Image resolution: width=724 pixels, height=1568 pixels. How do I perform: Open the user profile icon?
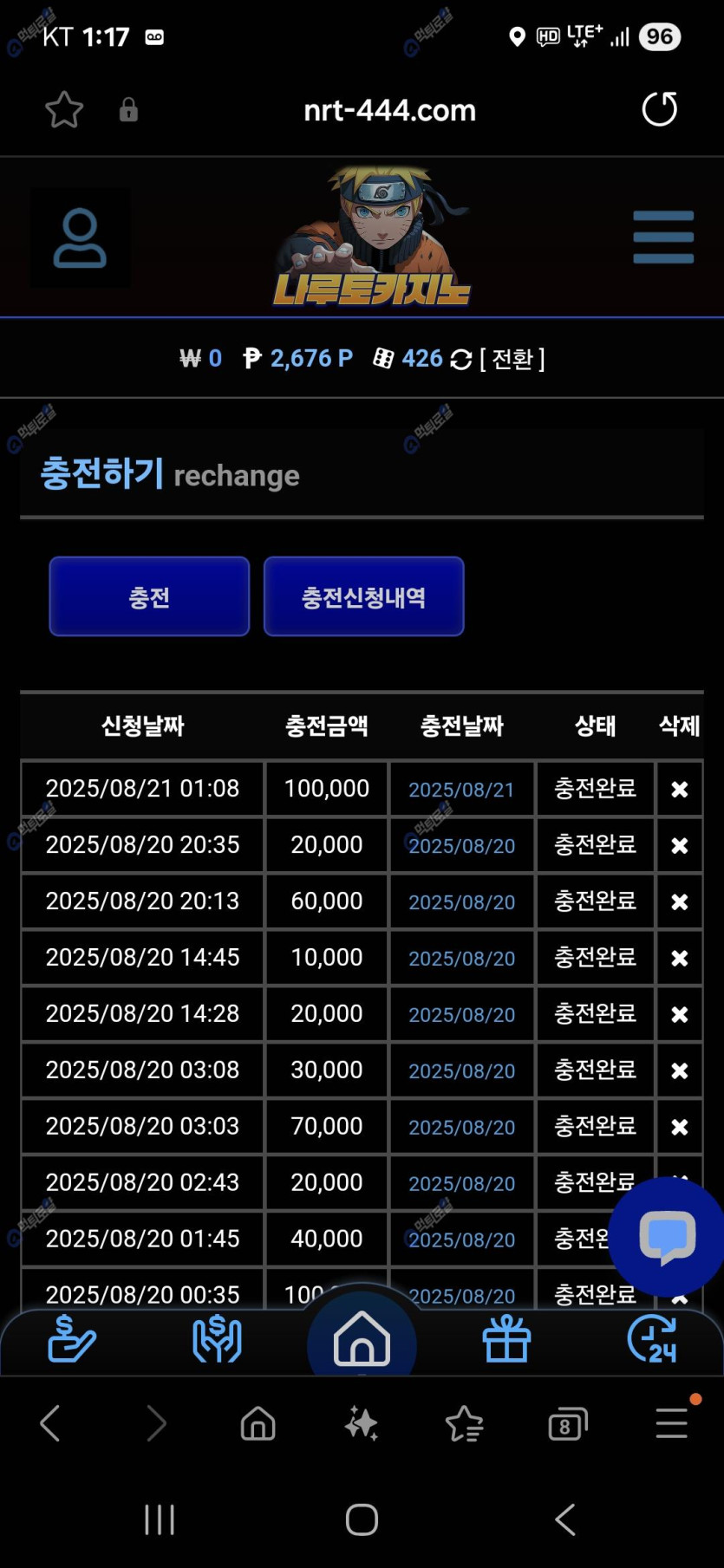80,237
